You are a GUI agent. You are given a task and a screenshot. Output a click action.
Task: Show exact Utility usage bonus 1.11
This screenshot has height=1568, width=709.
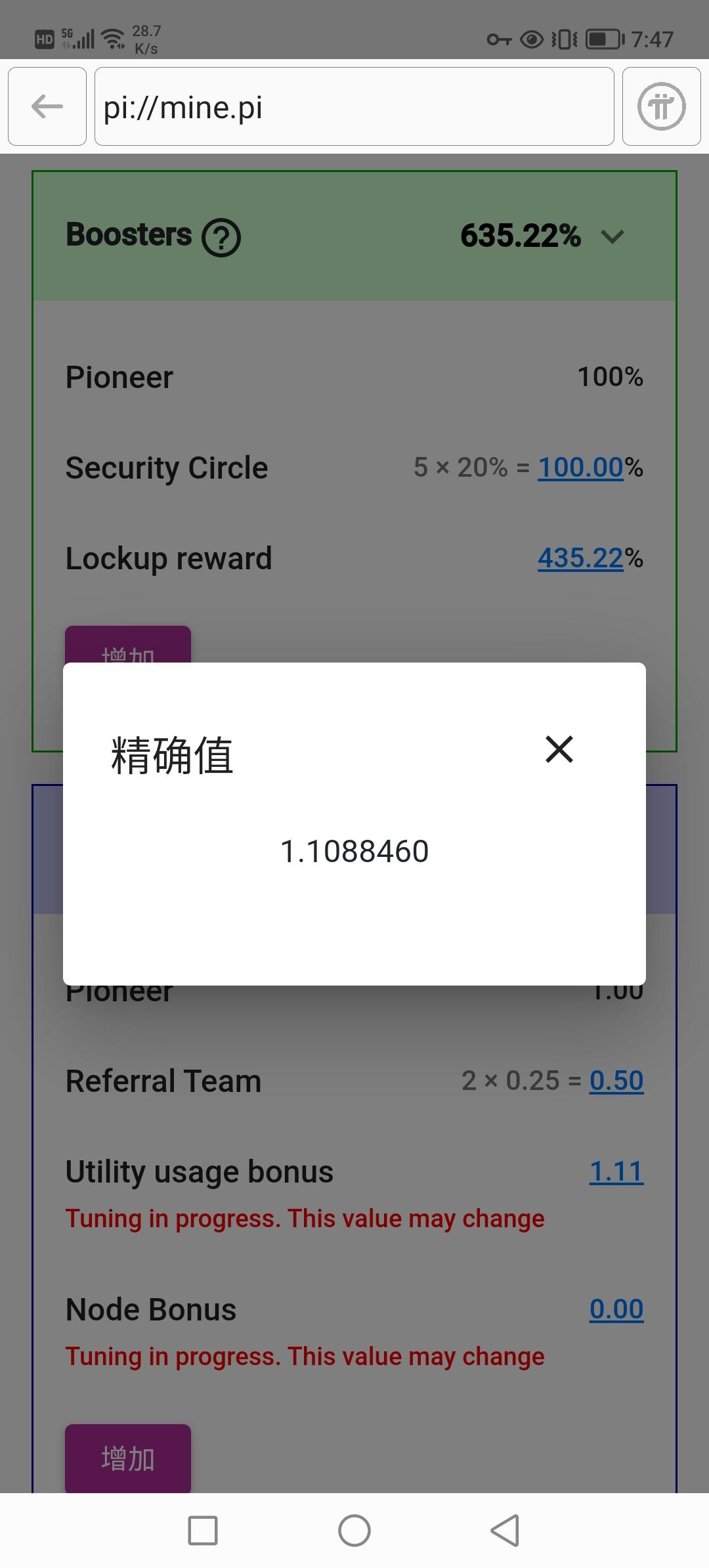(616, 1171)
